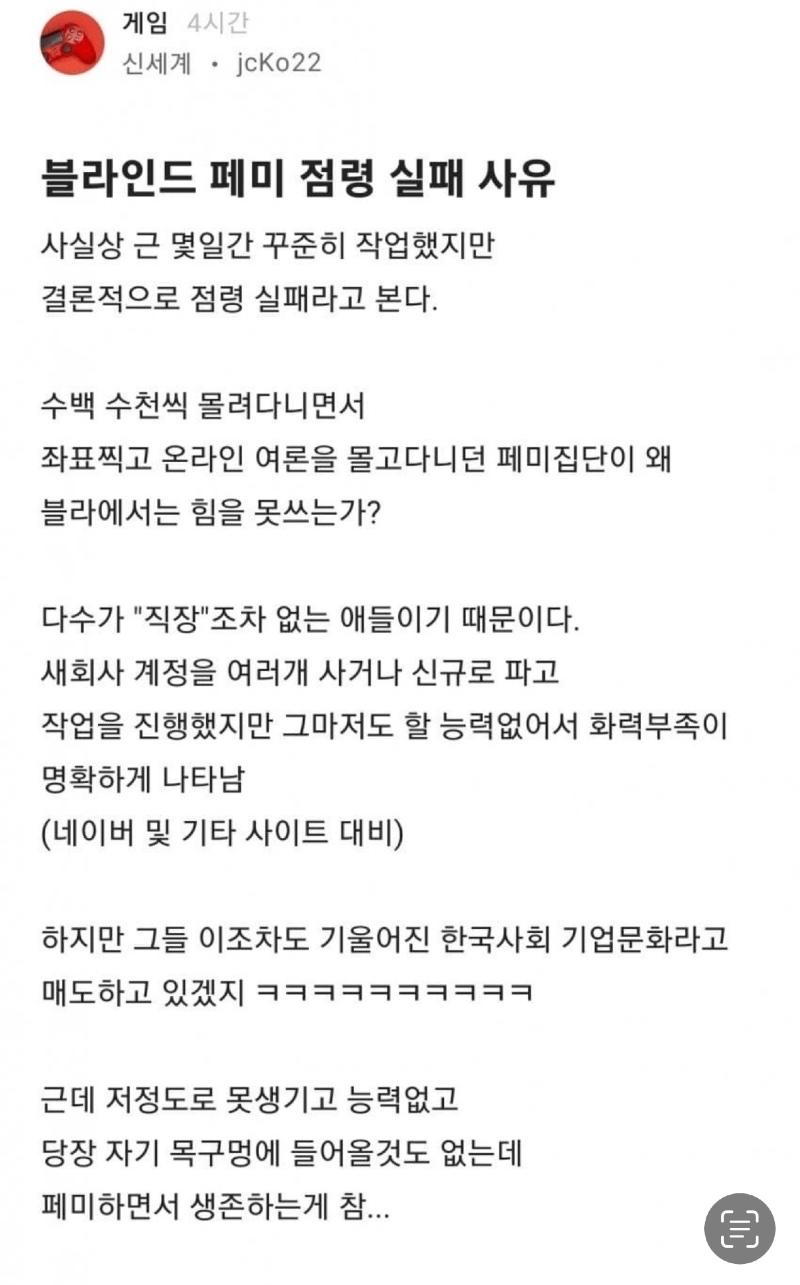
Task: Tap the text scan icon
Action: (x=739, y=1227)
